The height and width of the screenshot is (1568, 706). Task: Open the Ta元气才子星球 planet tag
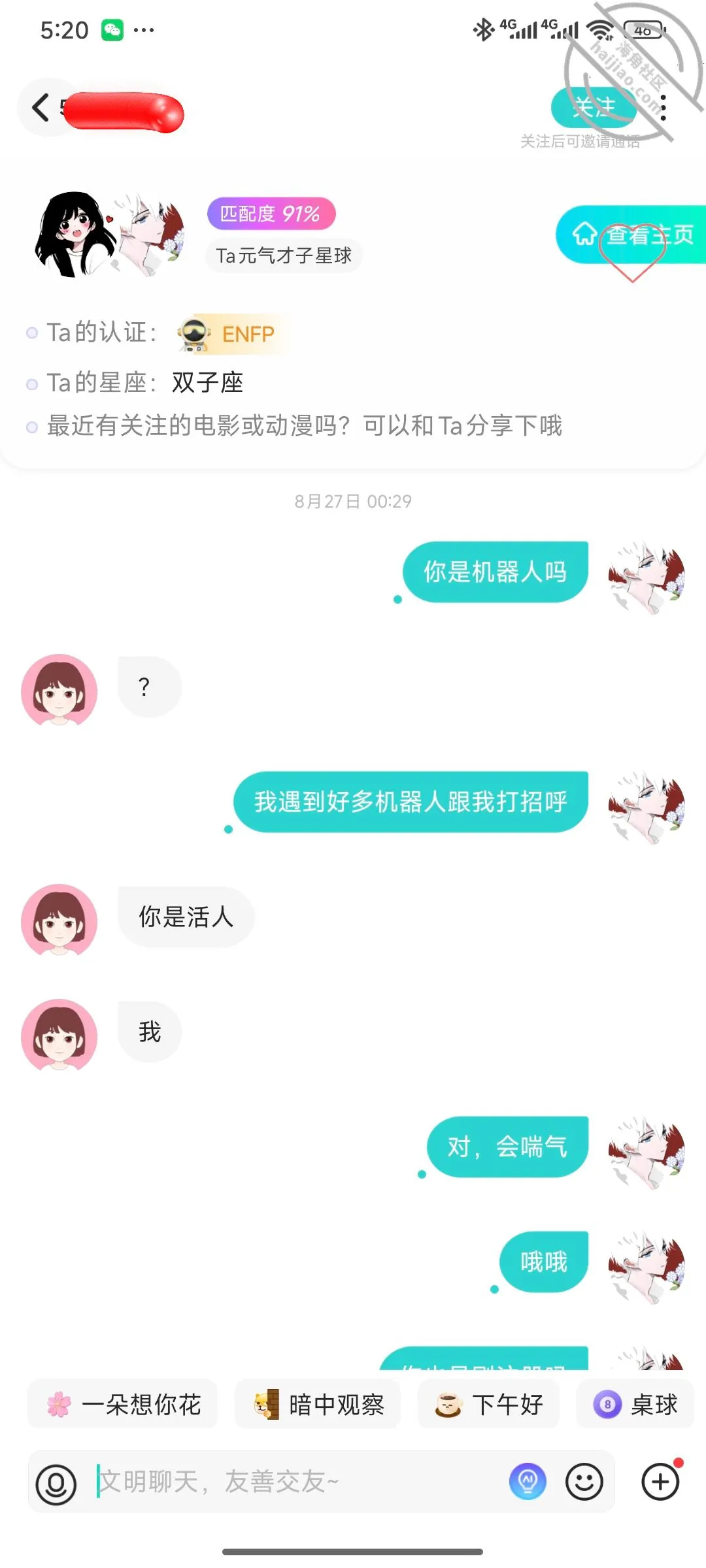point(284,255)
